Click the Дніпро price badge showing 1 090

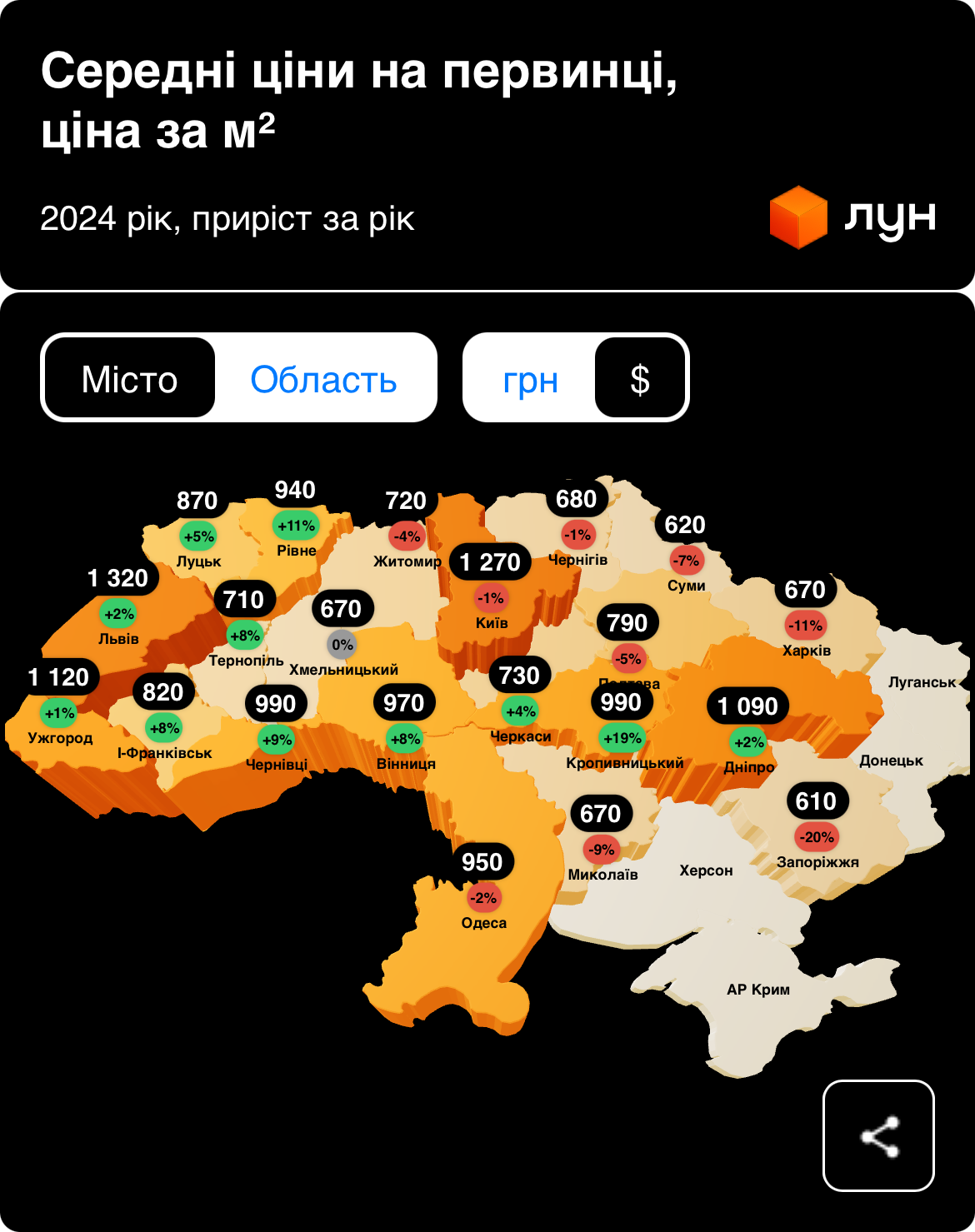pos(748,706)
